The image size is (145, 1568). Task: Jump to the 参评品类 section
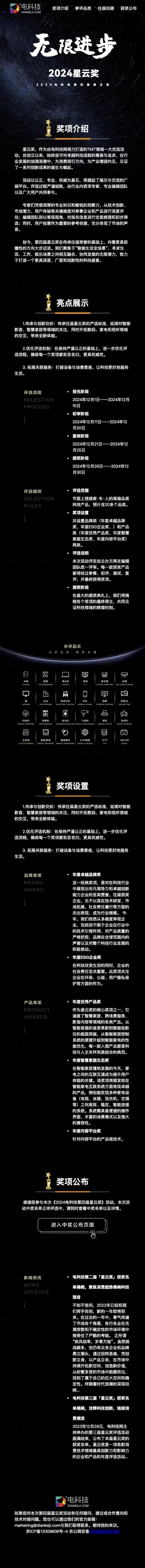[x=83, y=9]
